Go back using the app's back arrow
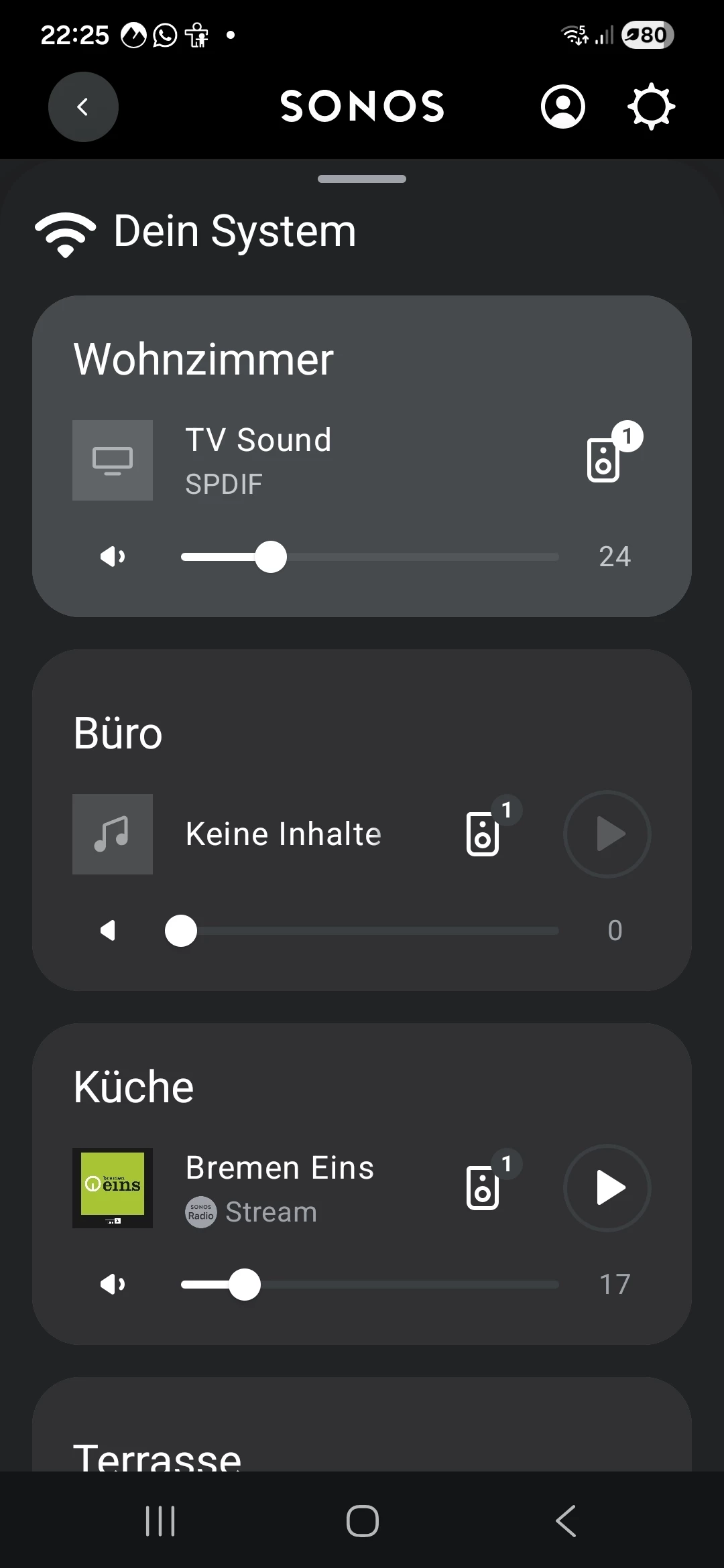Image resolution: width=724 pixels, height=1568 pixels. pyautogui.click(x=83, y=107)
